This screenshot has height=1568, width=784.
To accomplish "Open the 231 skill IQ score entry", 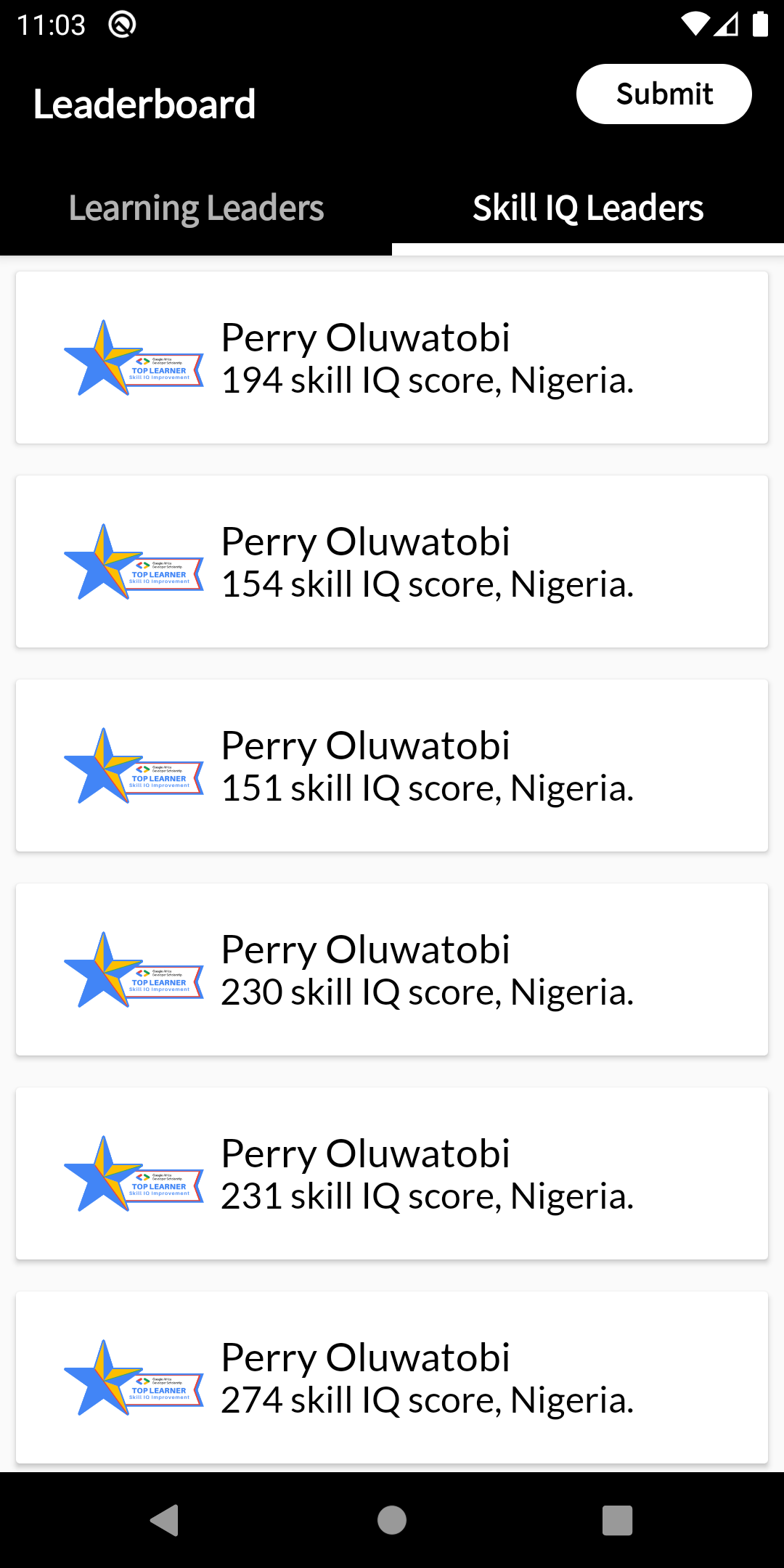I will coord(392,1174).
